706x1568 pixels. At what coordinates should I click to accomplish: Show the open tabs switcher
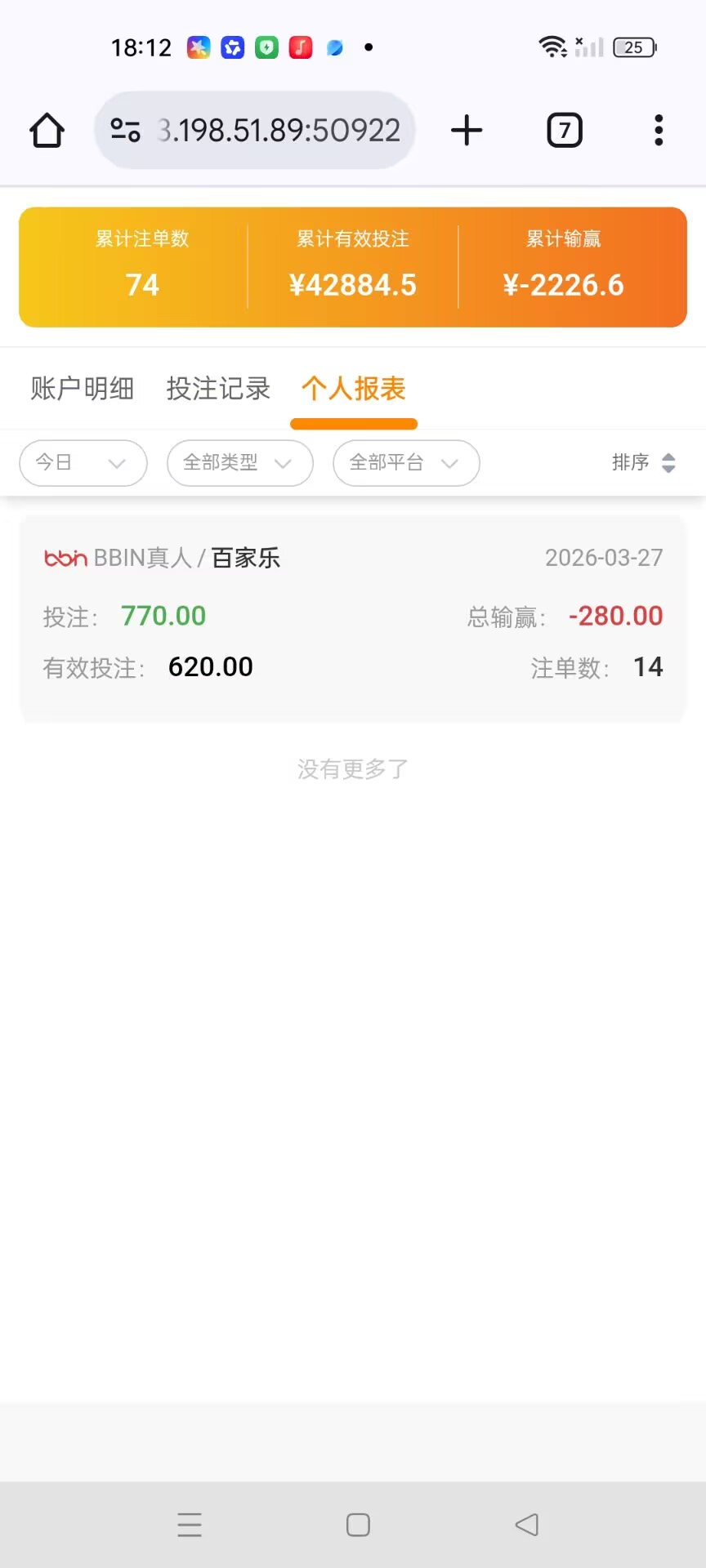[x=564, y=131]
